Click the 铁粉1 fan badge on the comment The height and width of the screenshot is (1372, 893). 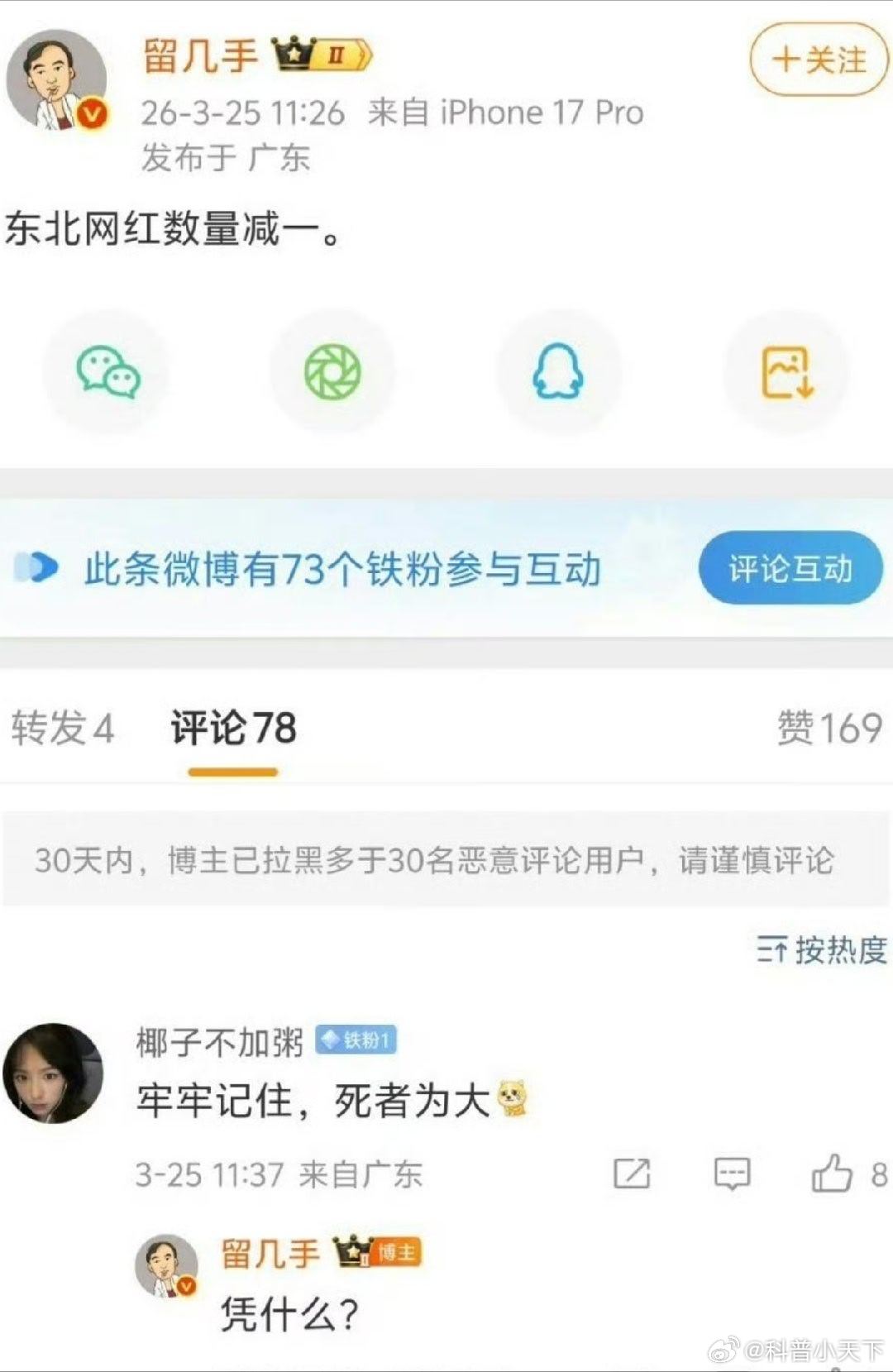(x=356, y=1041)
